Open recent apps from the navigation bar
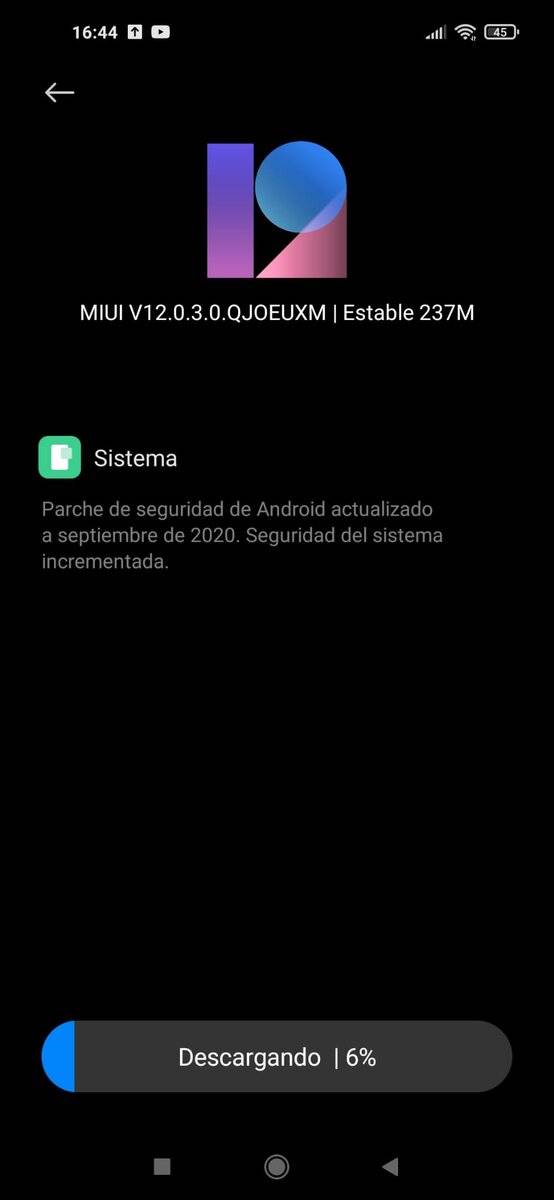The width and height of the screenshot is (554, 1200). coord(162,1166)
